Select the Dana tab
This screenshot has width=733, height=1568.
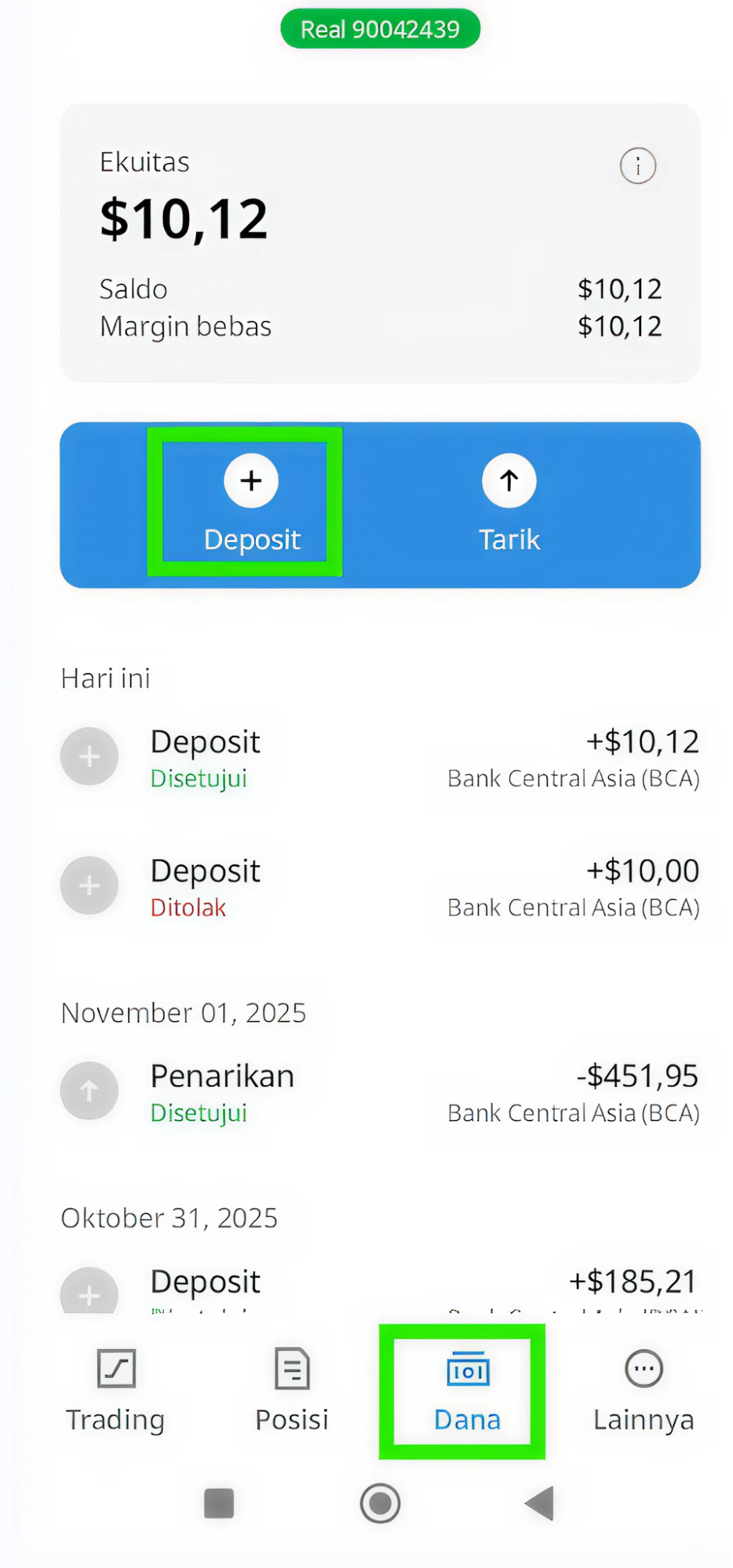[468, 1391]
